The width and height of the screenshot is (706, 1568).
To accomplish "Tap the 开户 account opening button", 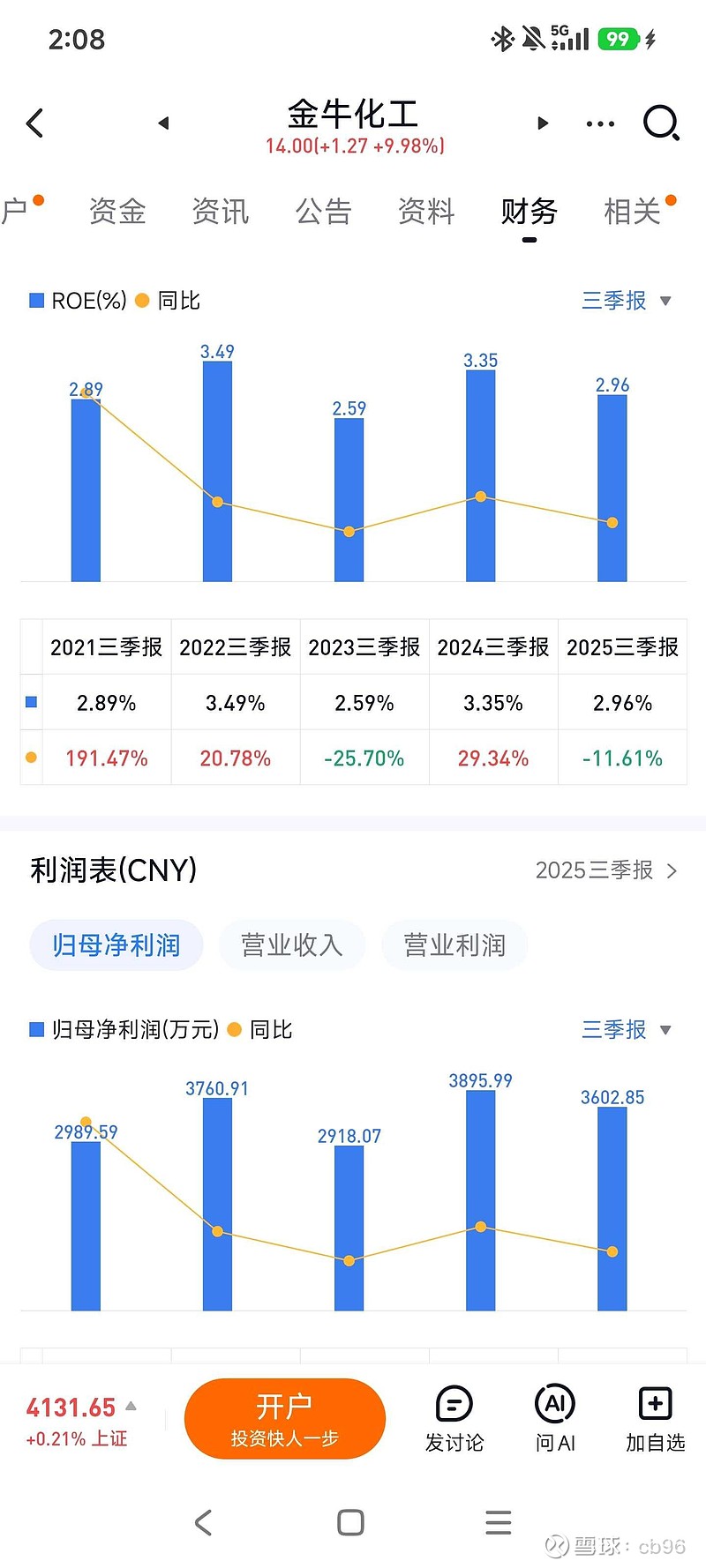I will 284,1418.
